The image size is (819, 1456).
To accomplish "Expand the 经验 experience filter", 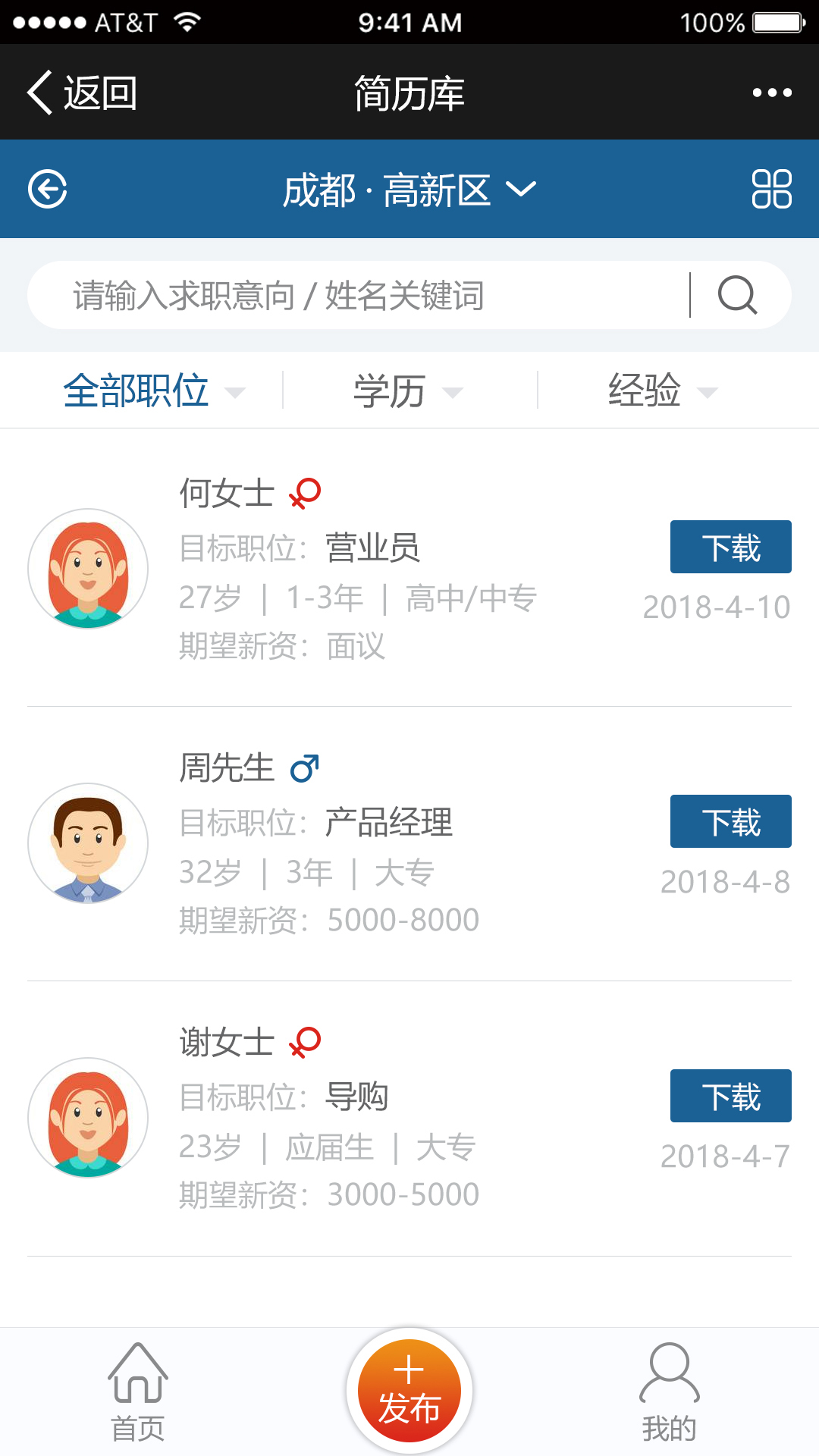I will [x=661, y=391].
